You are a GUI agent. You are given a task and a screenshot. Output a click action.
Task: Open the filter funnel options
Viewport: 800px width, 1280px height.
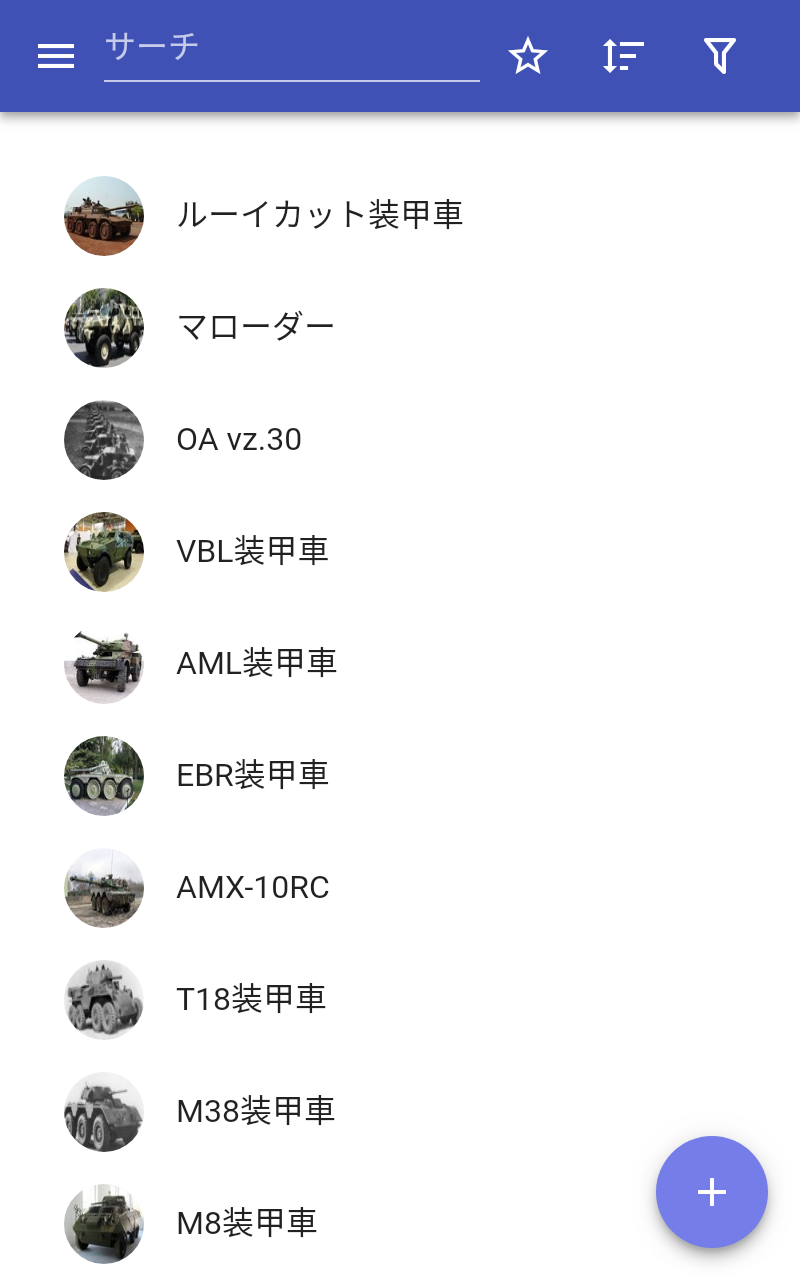tap(719, 57)
